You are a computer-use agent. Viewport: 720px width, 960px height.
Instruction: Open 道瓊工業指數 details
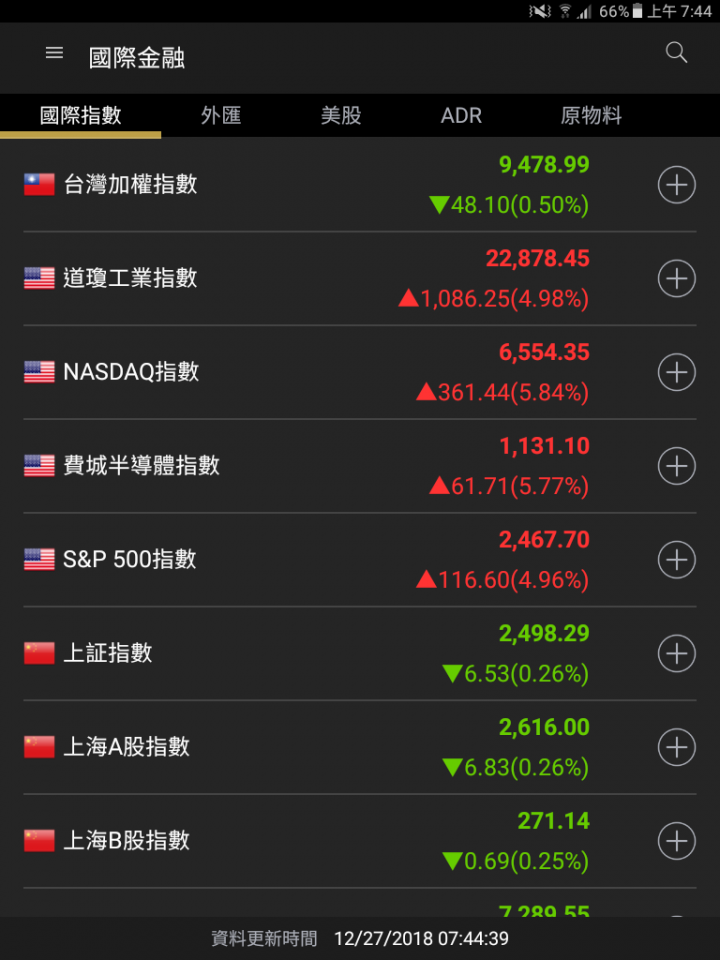pos(300,279)
